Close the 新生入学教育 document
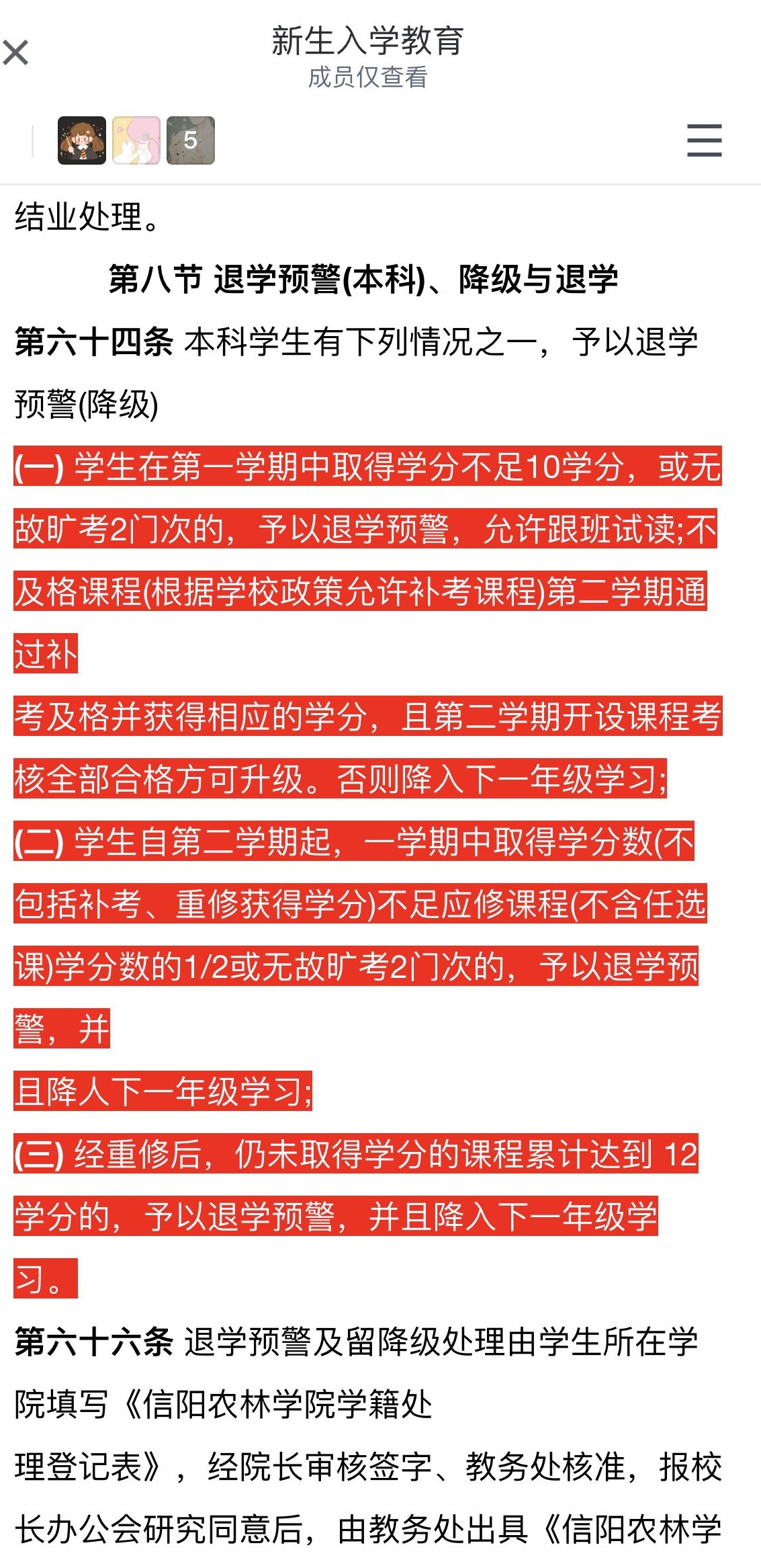 [x=15, y=52]
